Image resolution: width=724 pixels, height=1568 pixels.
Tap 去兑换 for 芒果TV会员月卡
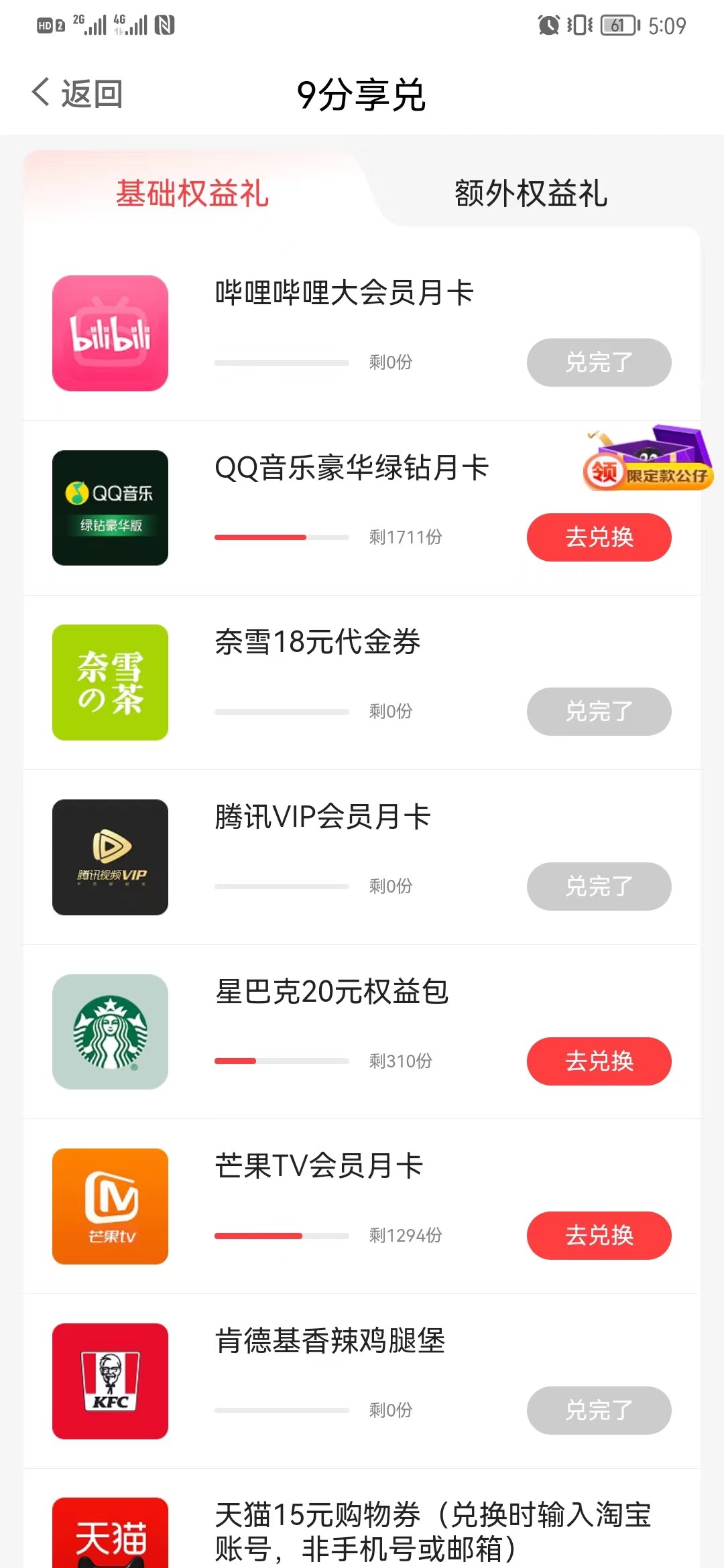pos(599,1236)
